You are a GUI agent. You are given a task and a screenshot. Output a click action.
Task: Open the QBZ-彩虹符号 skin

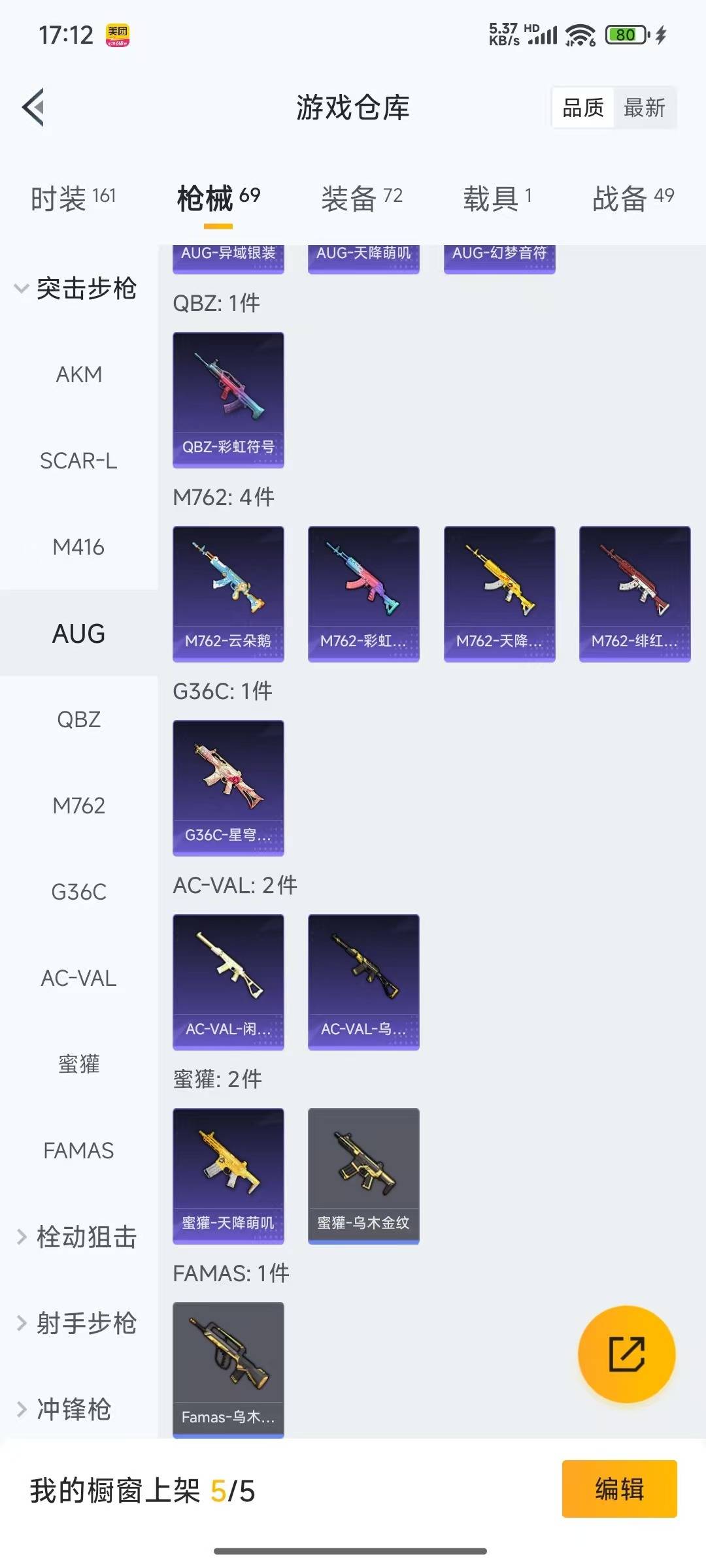[228, 399]
